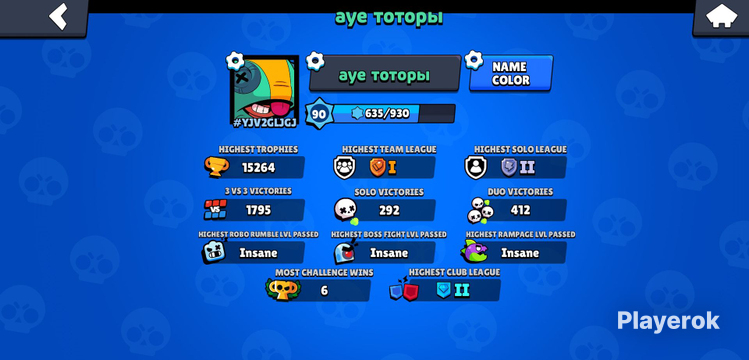Change the profile avatar icon

tap(264, 90)
